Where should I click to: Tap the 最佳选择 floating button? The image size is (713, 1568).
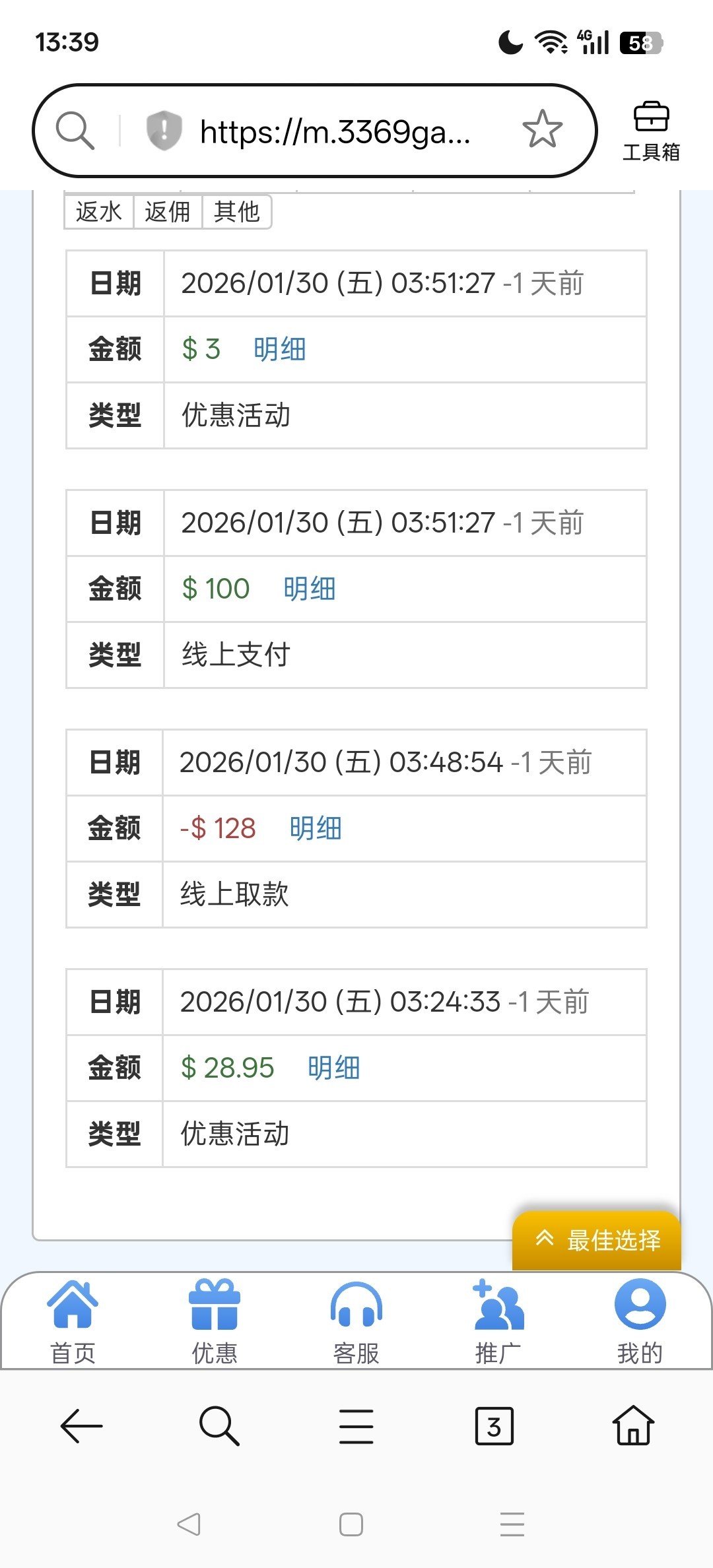[x=597, y=1240]
